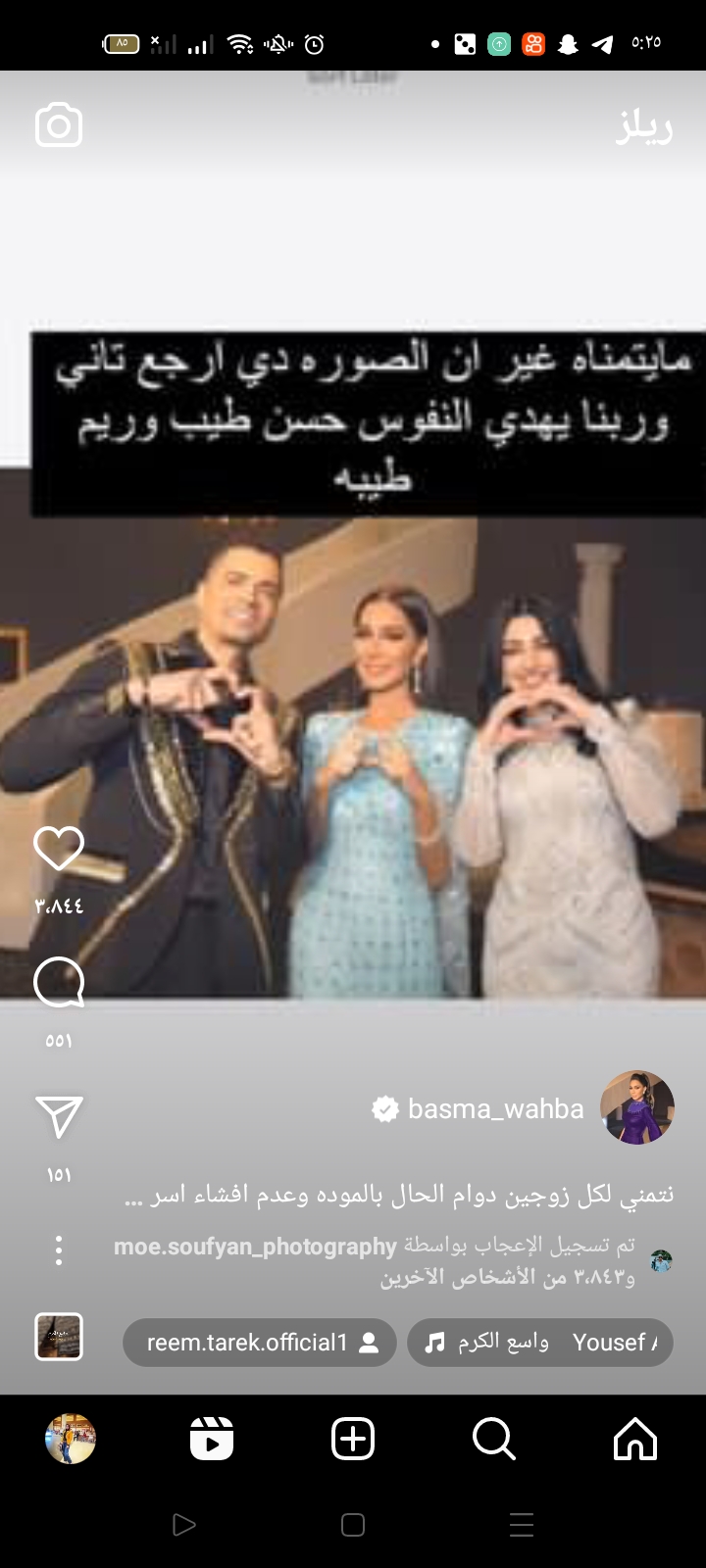Share this reel via the paper plane icon
Image resolution: width=706 pixels, height=1568 pixels.
pos(59,1117)
